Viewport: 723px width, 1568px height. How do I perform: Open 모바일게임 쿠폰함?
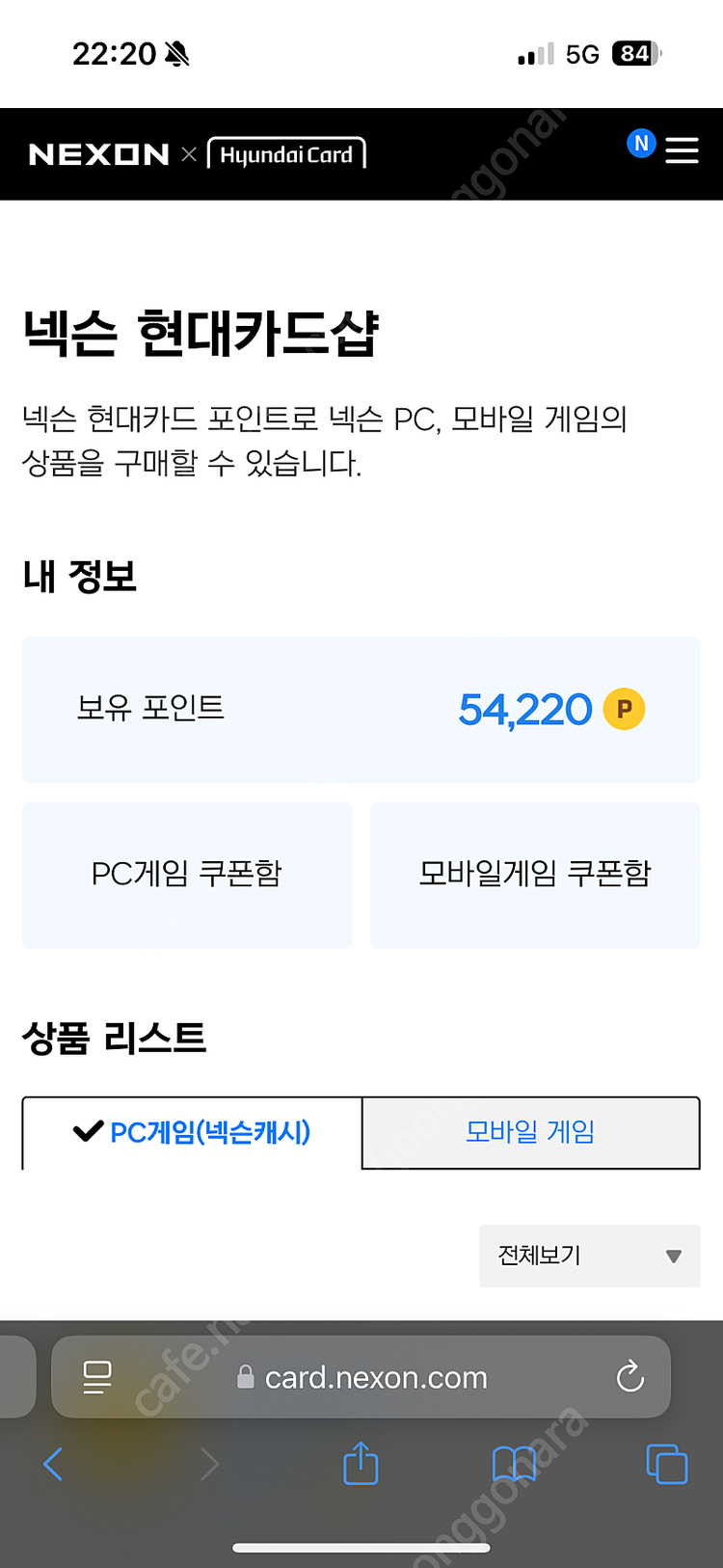[535, 875]
